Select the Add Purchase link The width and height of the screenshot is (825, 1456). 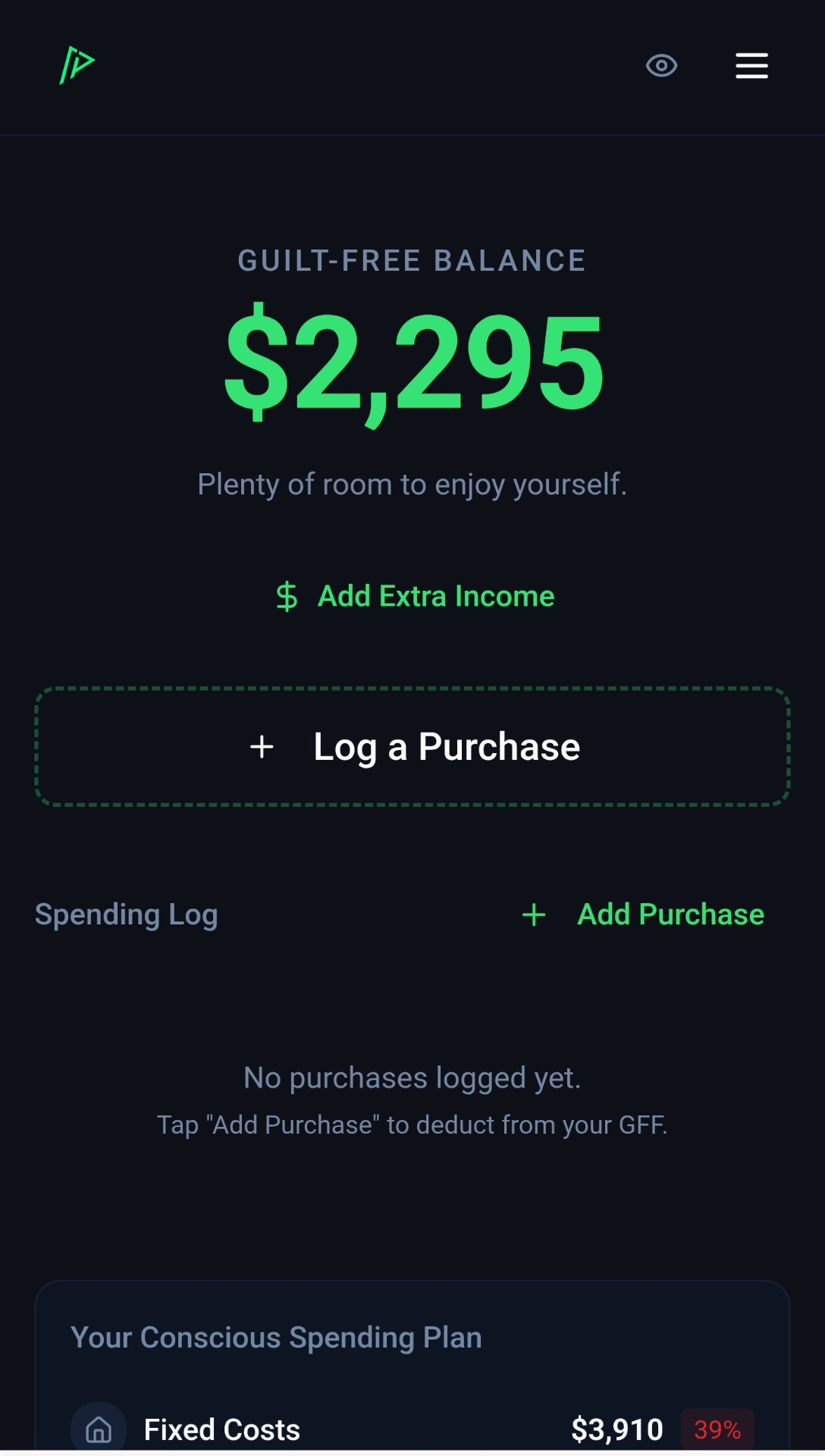point(670,915)
